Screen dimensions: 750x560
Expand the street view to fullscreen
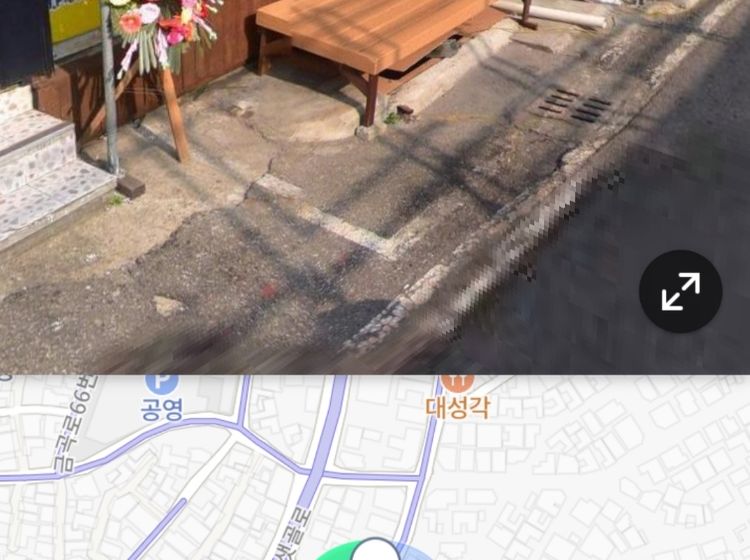pos(680,291)
